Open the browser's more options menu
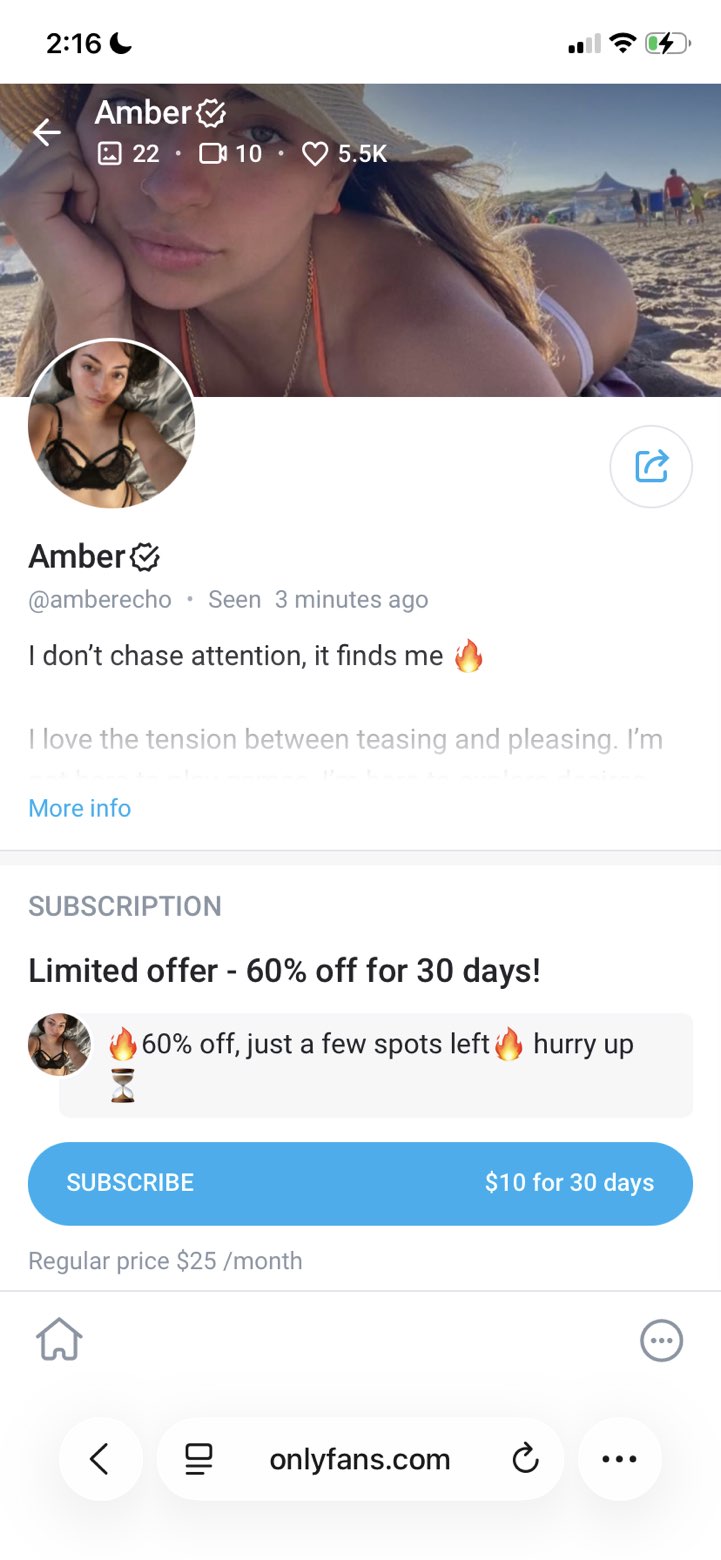 619,1460
